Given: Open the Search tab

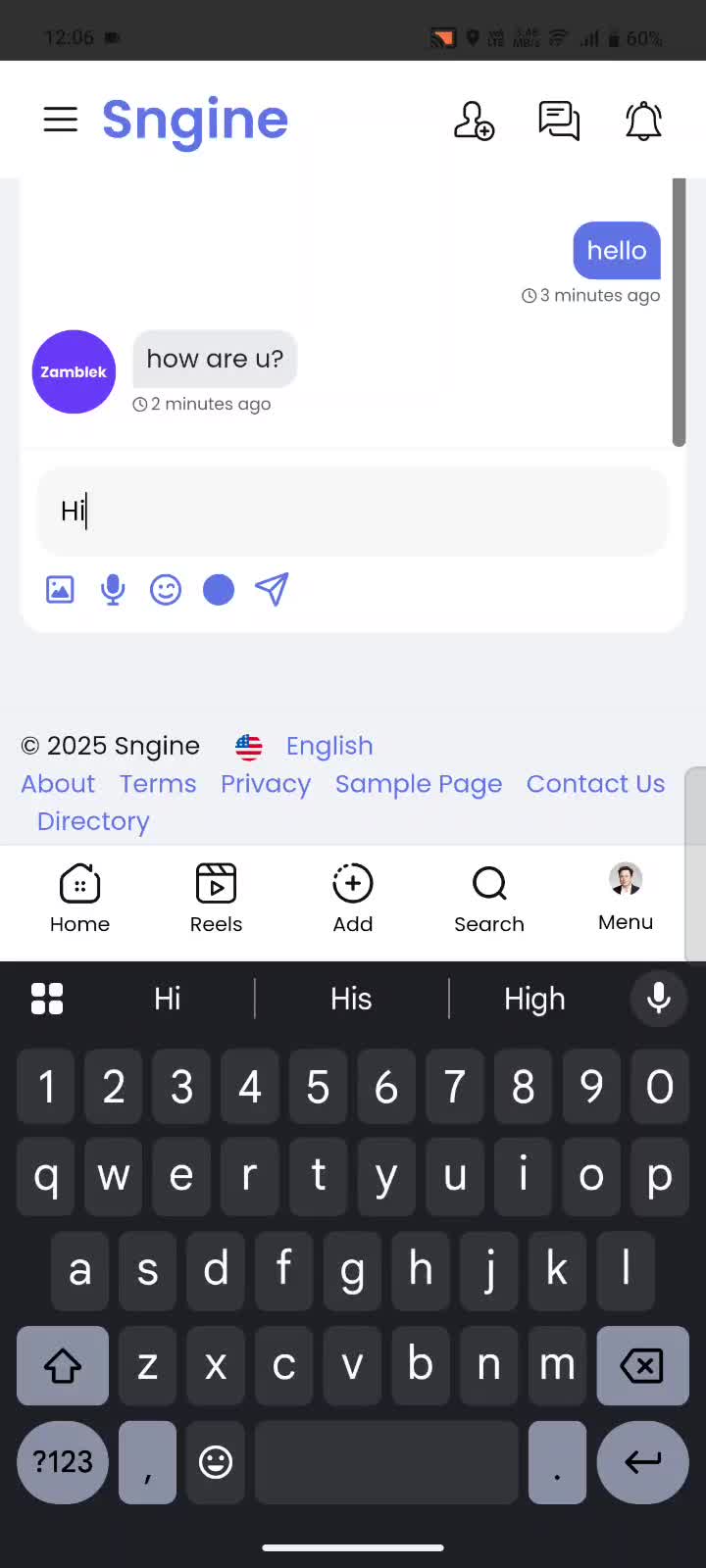Looking at the screenshot, I should click(x=489, y=898).
